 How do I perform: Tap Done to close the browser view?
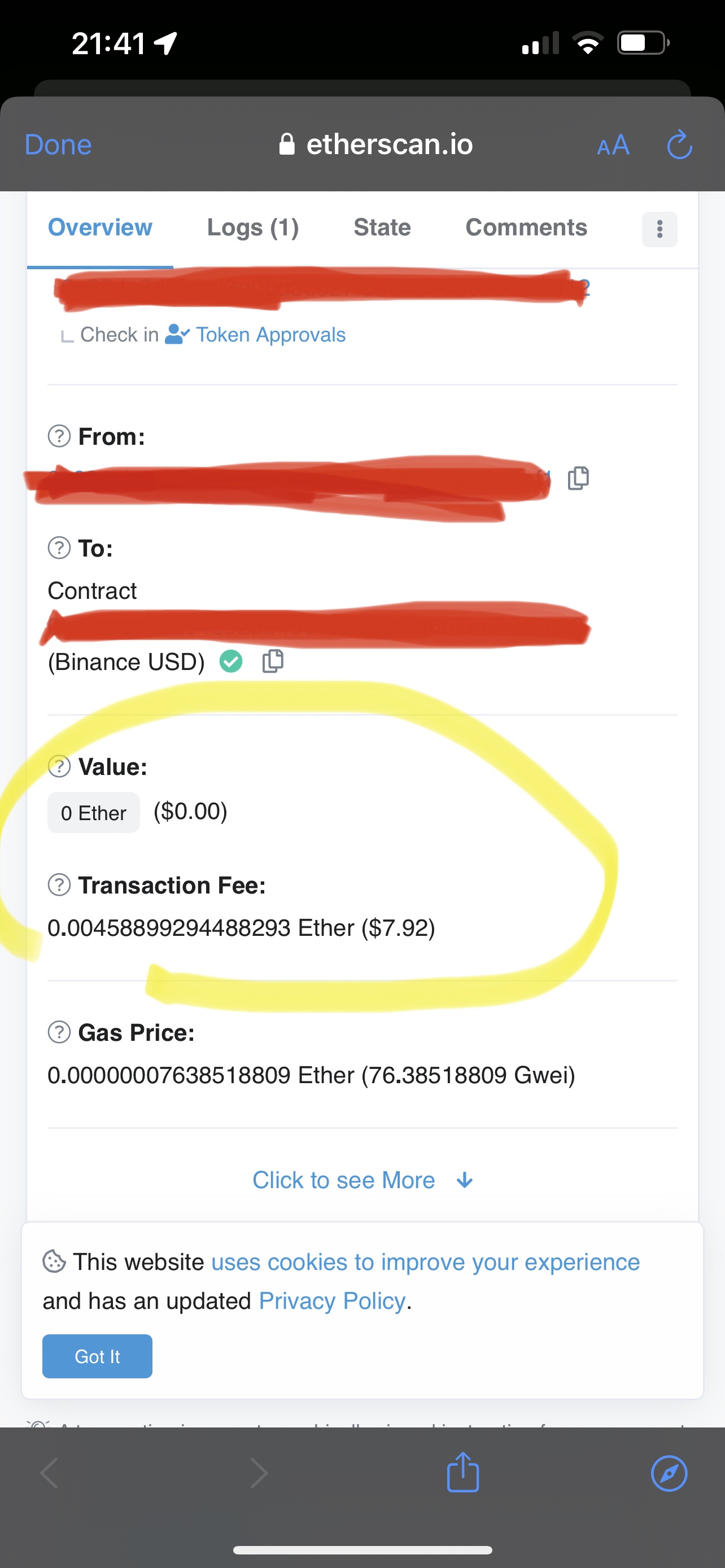58,145
